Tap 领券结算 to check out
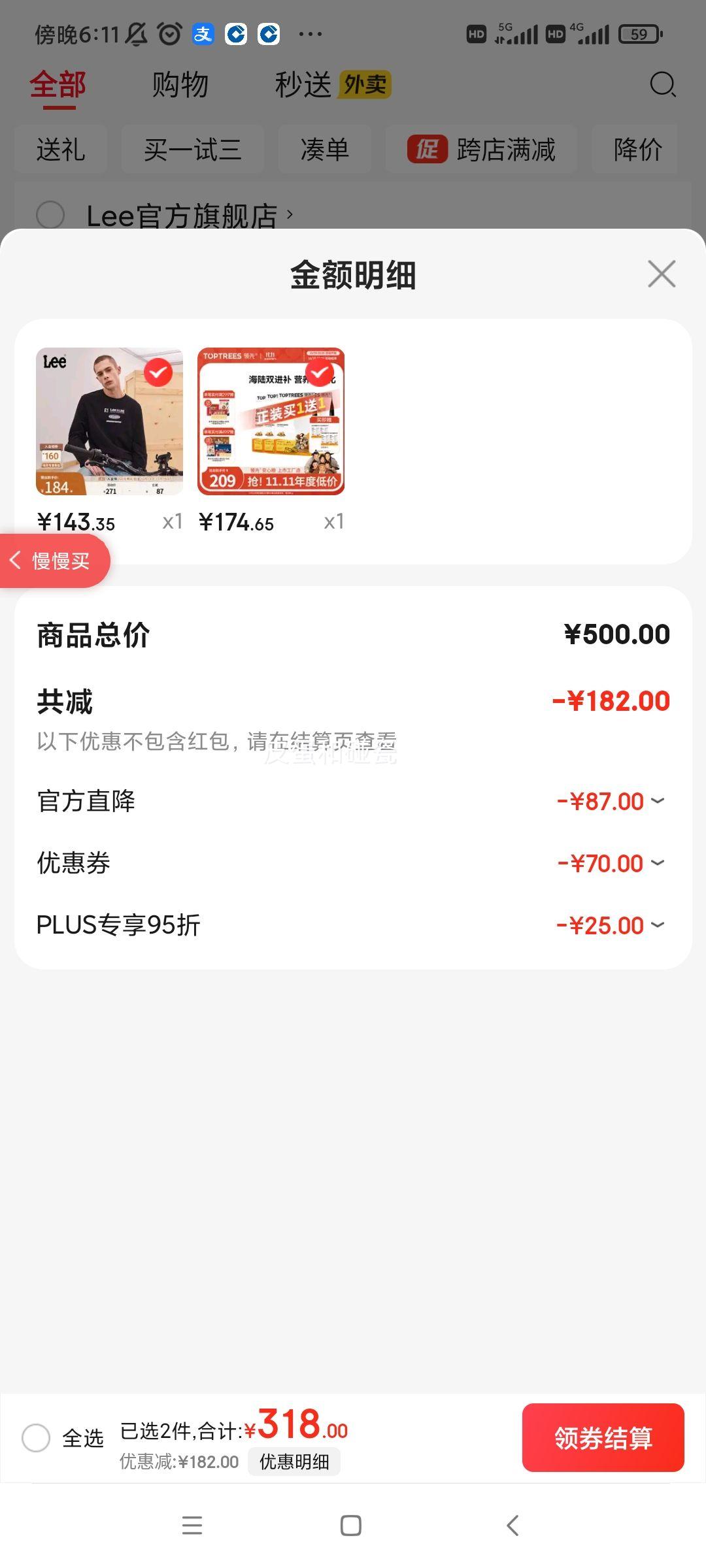706x1568 pixels. (603, 1438)
